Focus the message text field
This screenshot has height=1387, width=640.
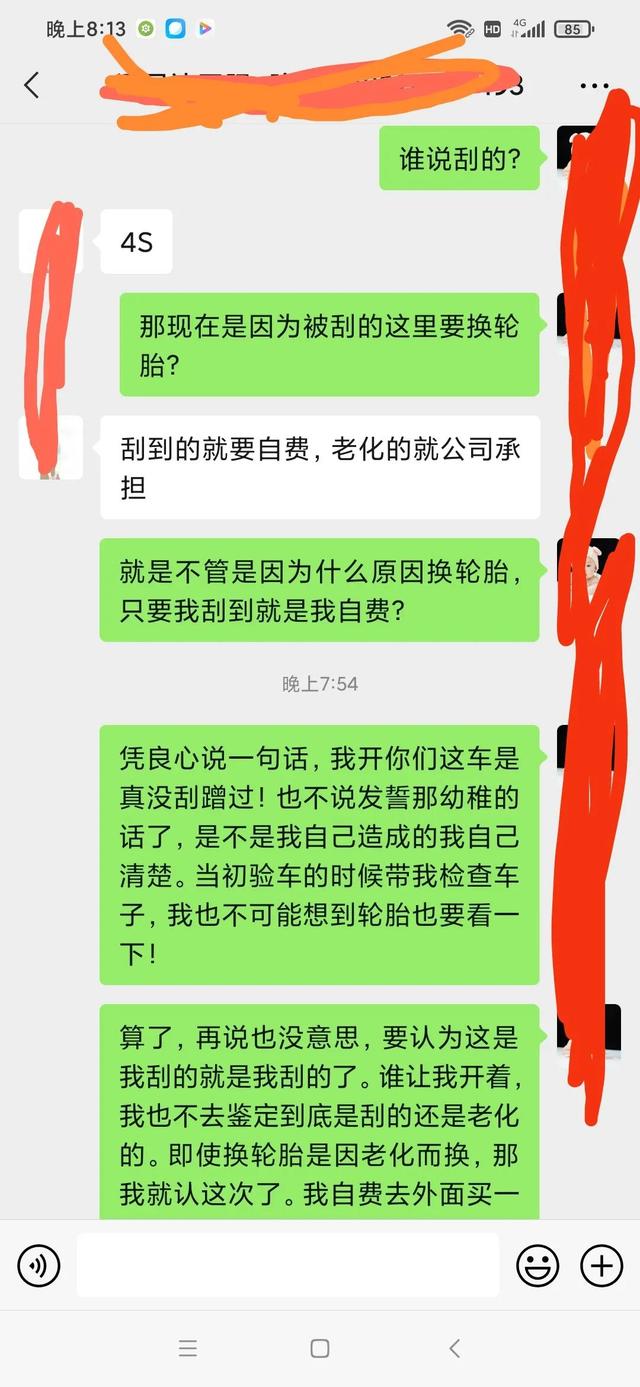pyautogui.click(x=288, y=1265)
